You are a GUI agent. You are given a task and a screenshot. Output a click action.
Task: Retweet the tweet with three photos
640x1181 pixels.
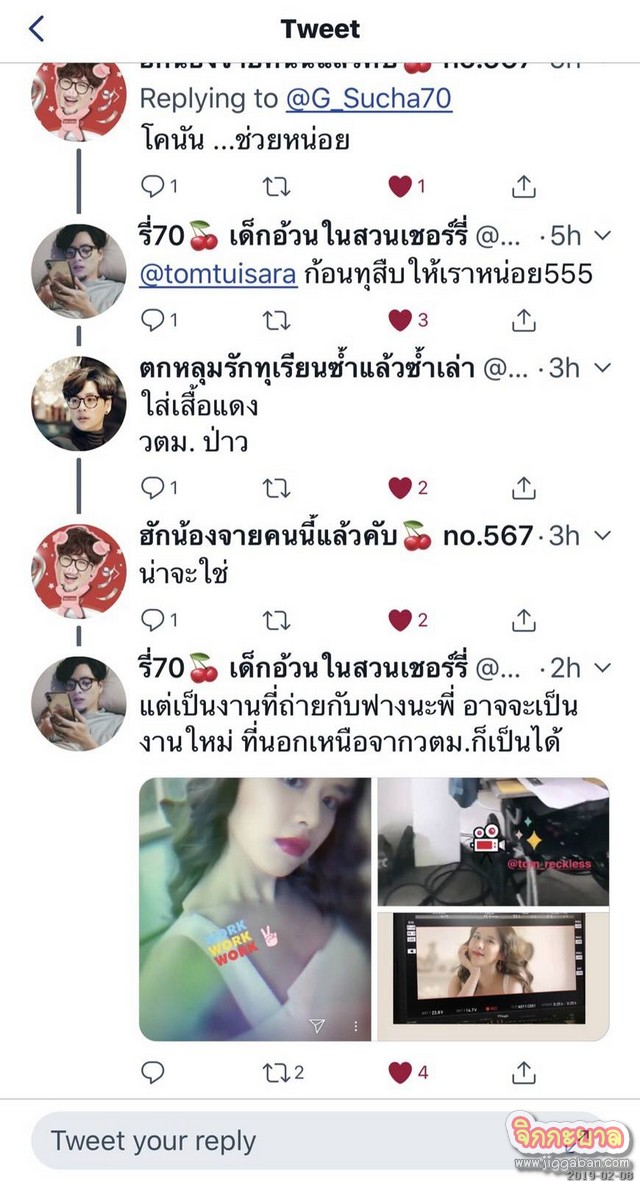coord(275,1073)
